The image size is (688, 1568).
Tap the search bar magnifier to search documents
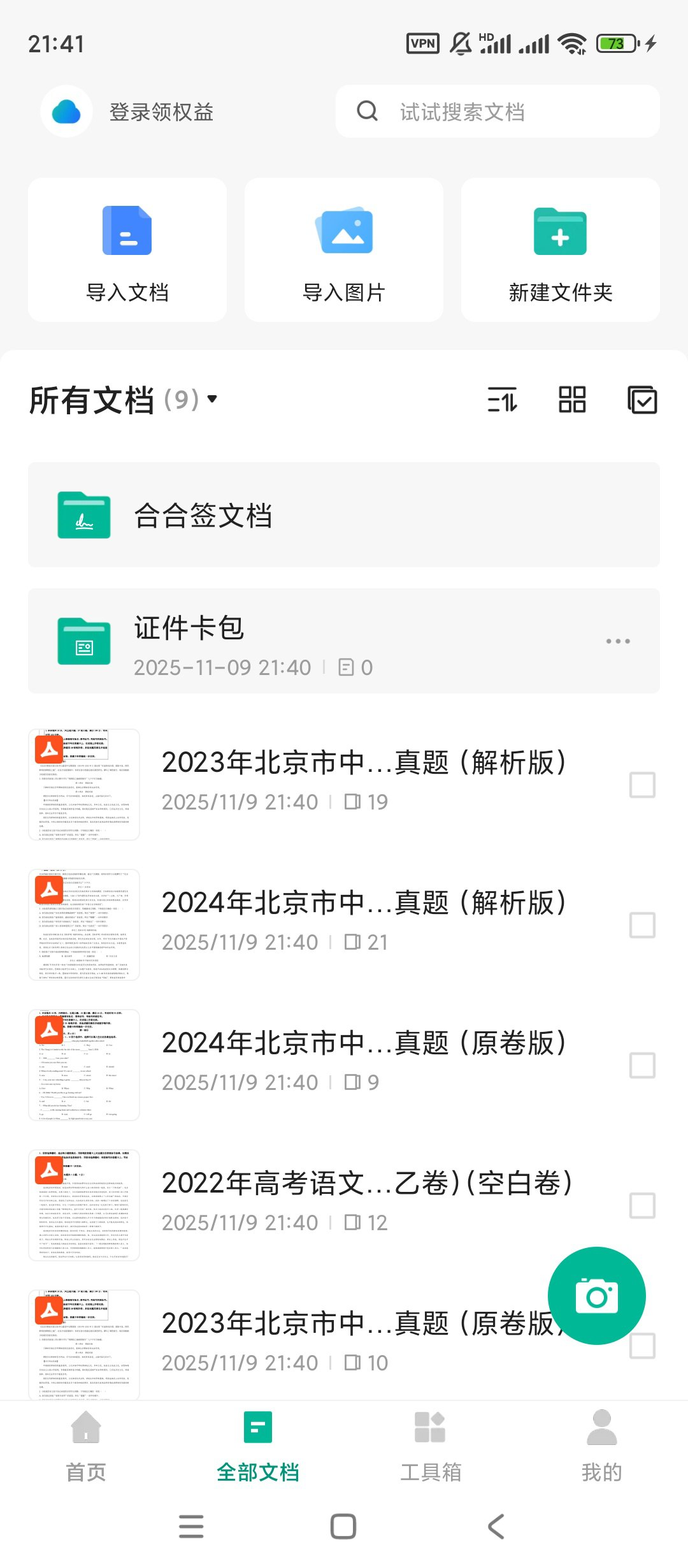point(366,111)
